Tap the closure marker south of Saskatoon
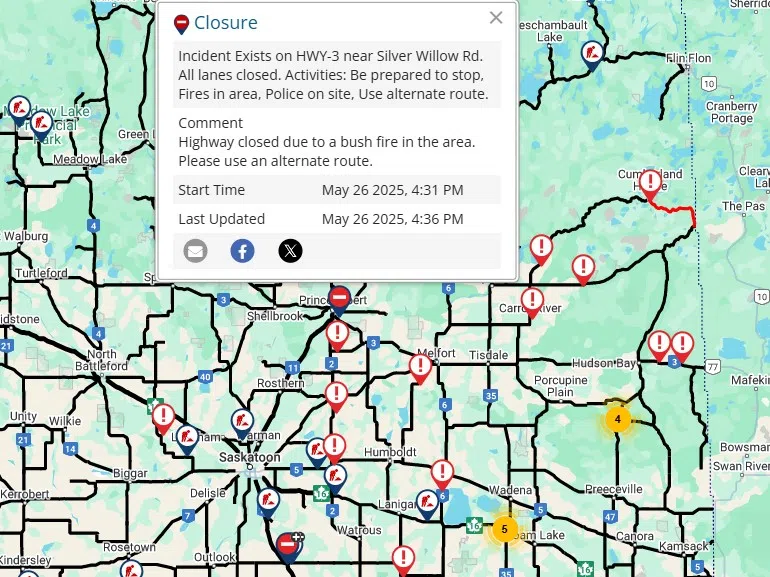Viewport: 770px width, 577px height. point(287,544)
